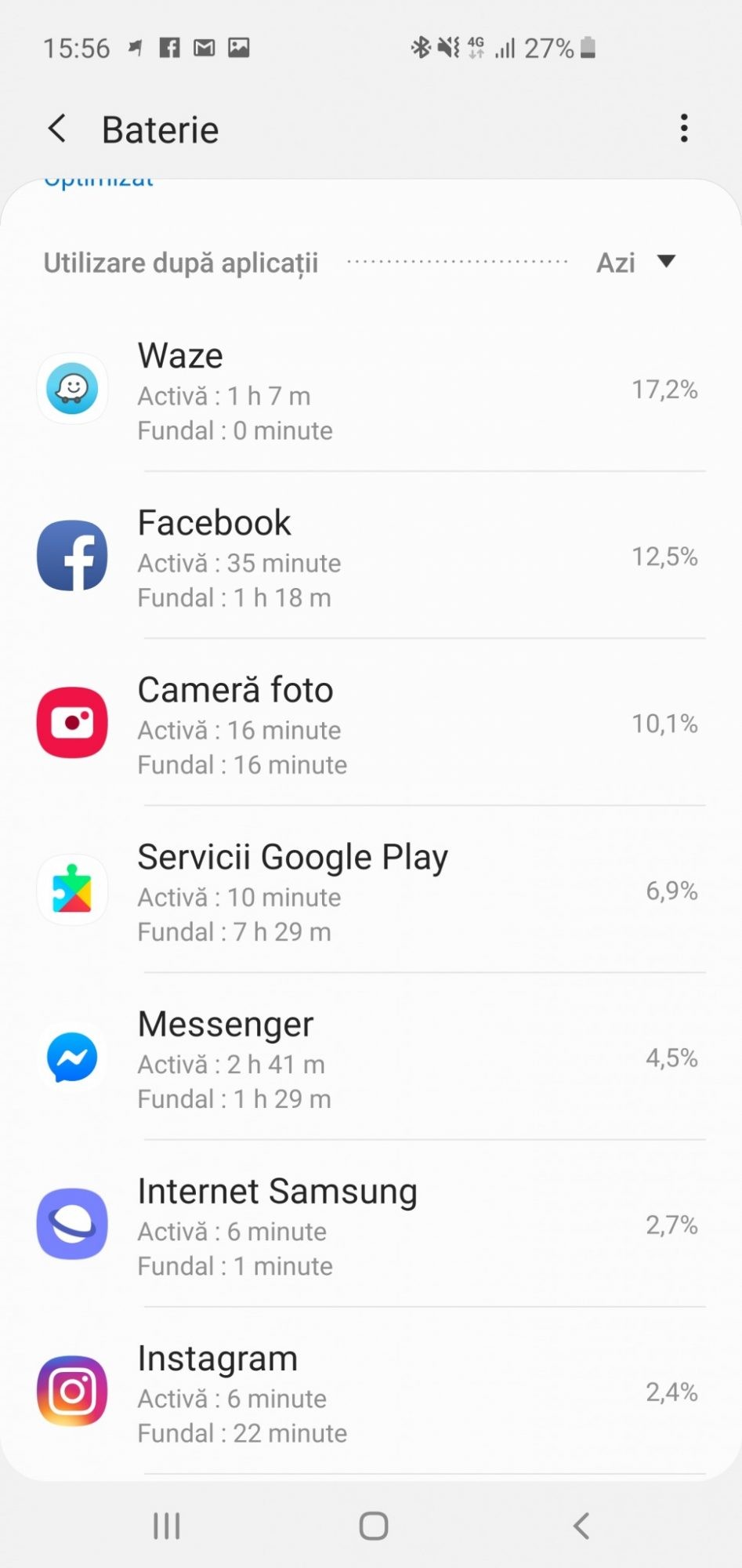742x1568 pixels.
Task: Check Instagram battery usage details
Action: tap(368, 1392)
